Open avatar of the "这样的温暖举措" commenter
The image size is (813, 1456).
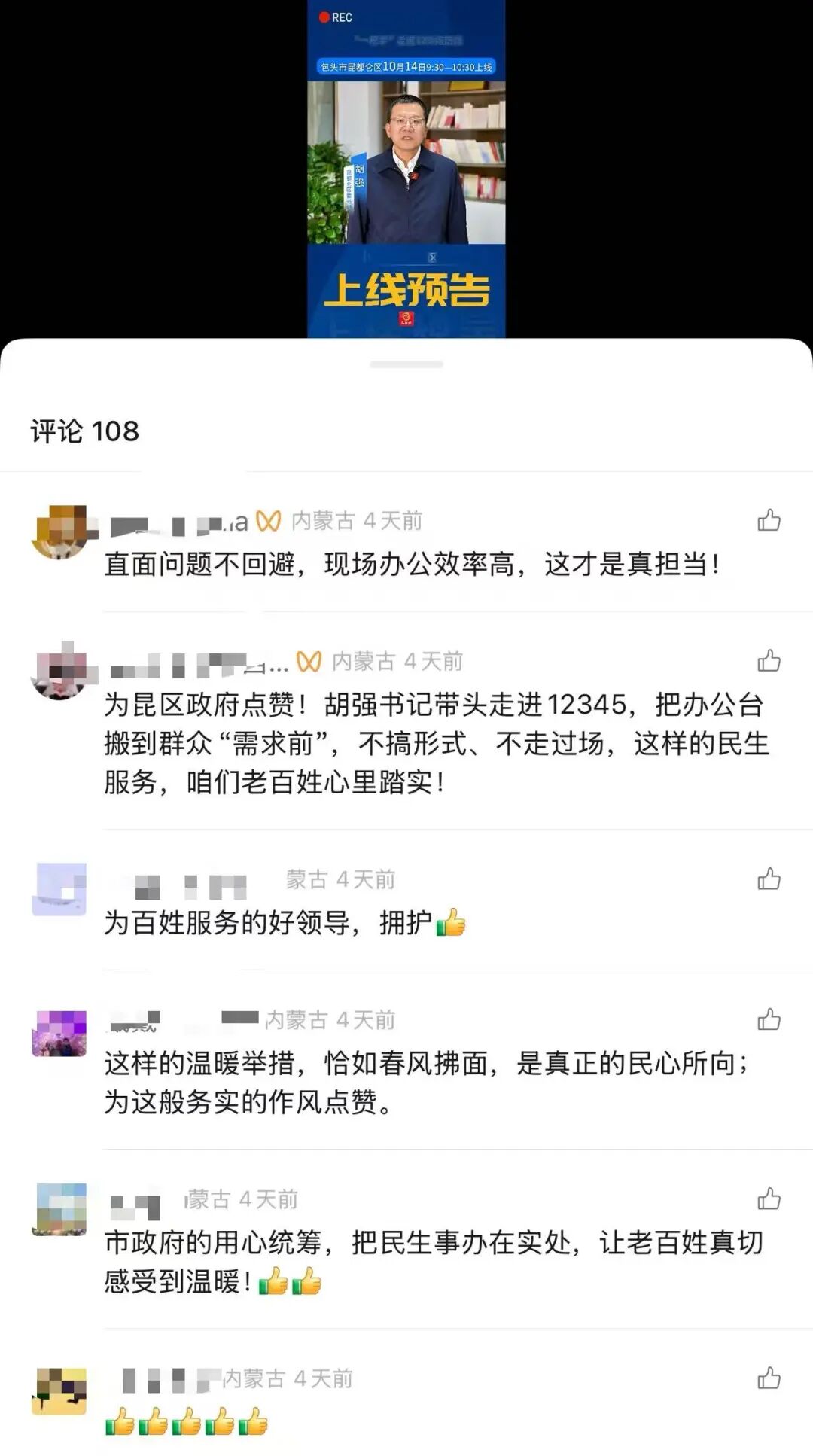coord(59,1033)
